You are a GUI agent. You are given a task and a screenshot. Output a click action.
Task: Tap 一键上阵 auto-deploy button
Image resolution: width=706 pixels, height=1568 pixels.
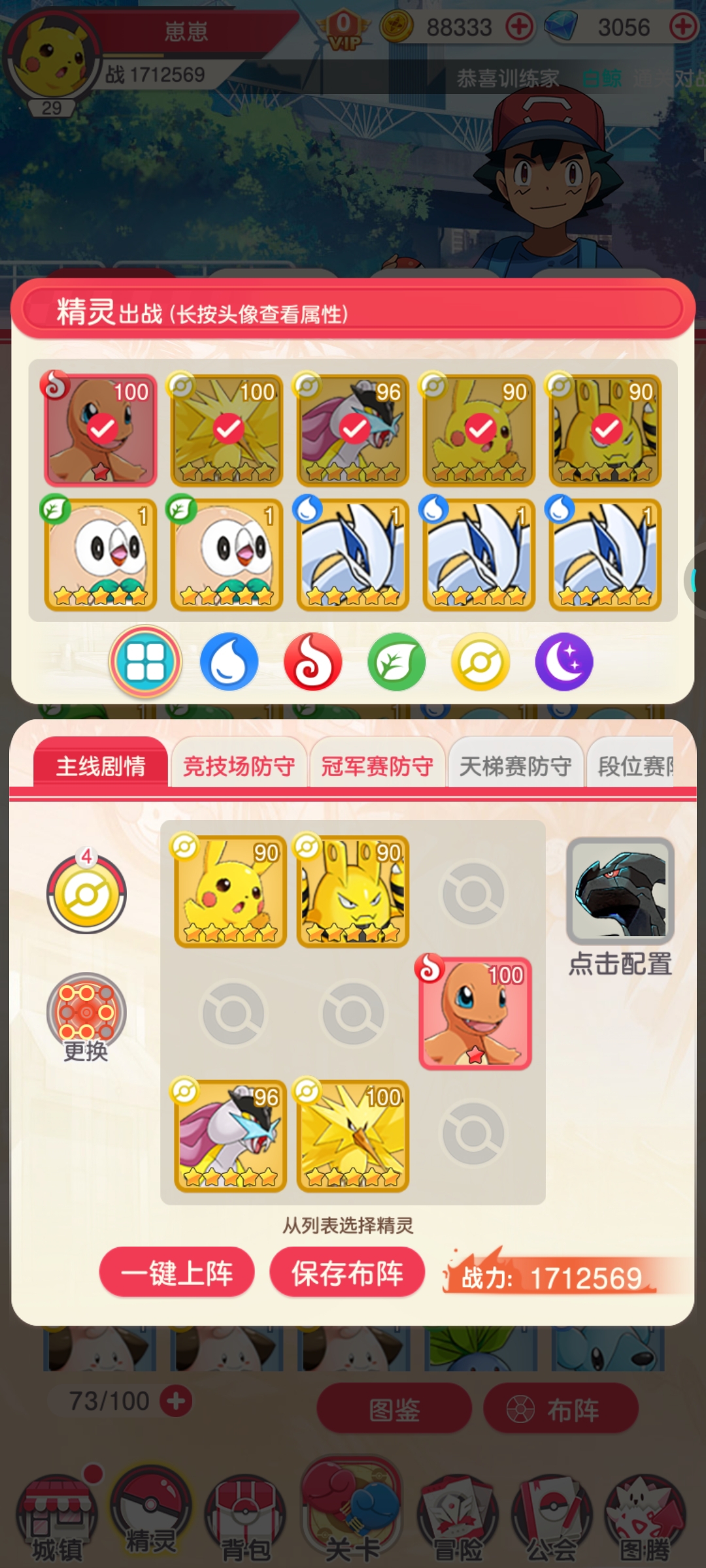point(176,1272)
